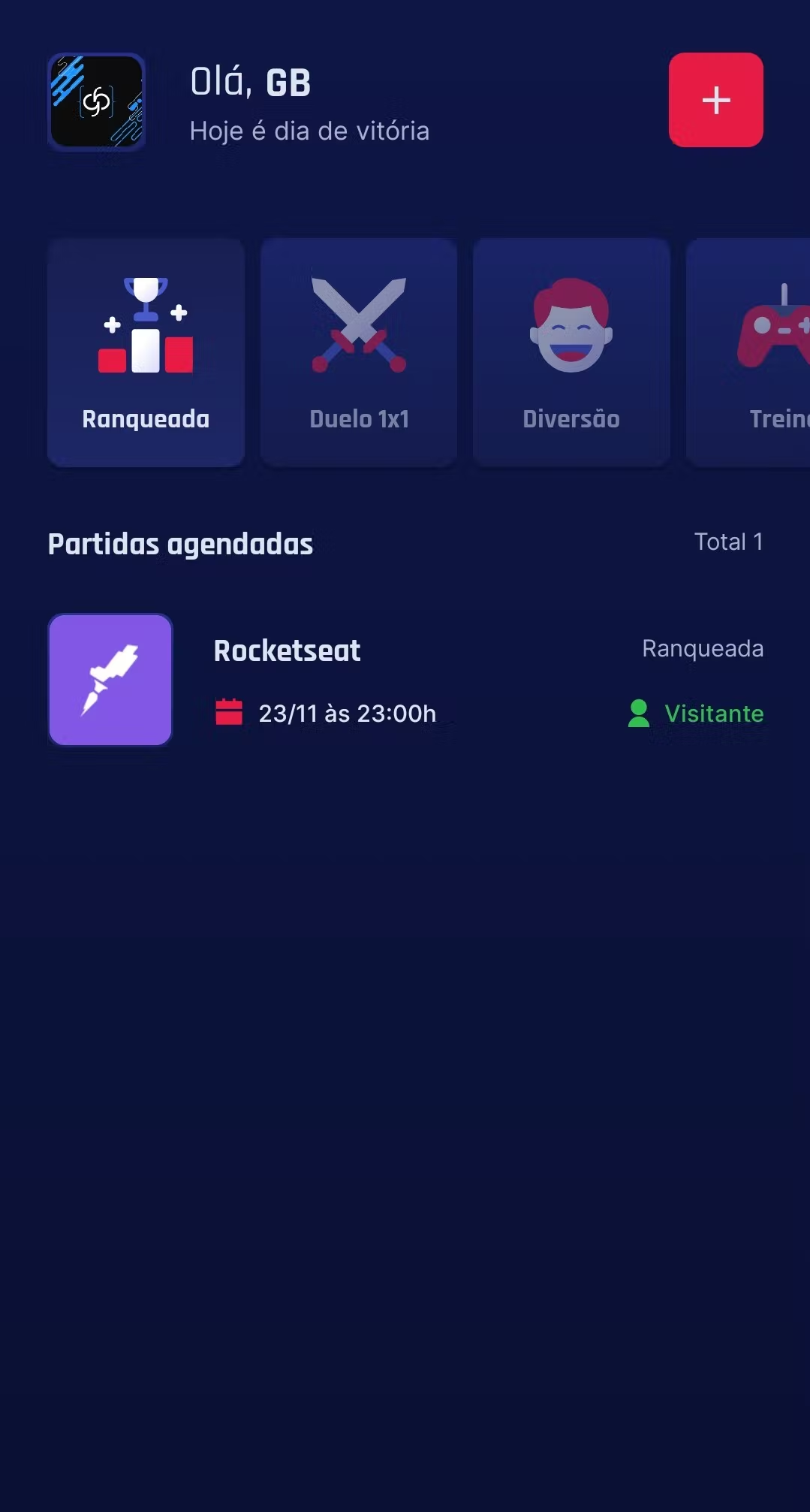Filter by the Diversão category
This screenshot has width=810, height=1512.
(571, 352)
